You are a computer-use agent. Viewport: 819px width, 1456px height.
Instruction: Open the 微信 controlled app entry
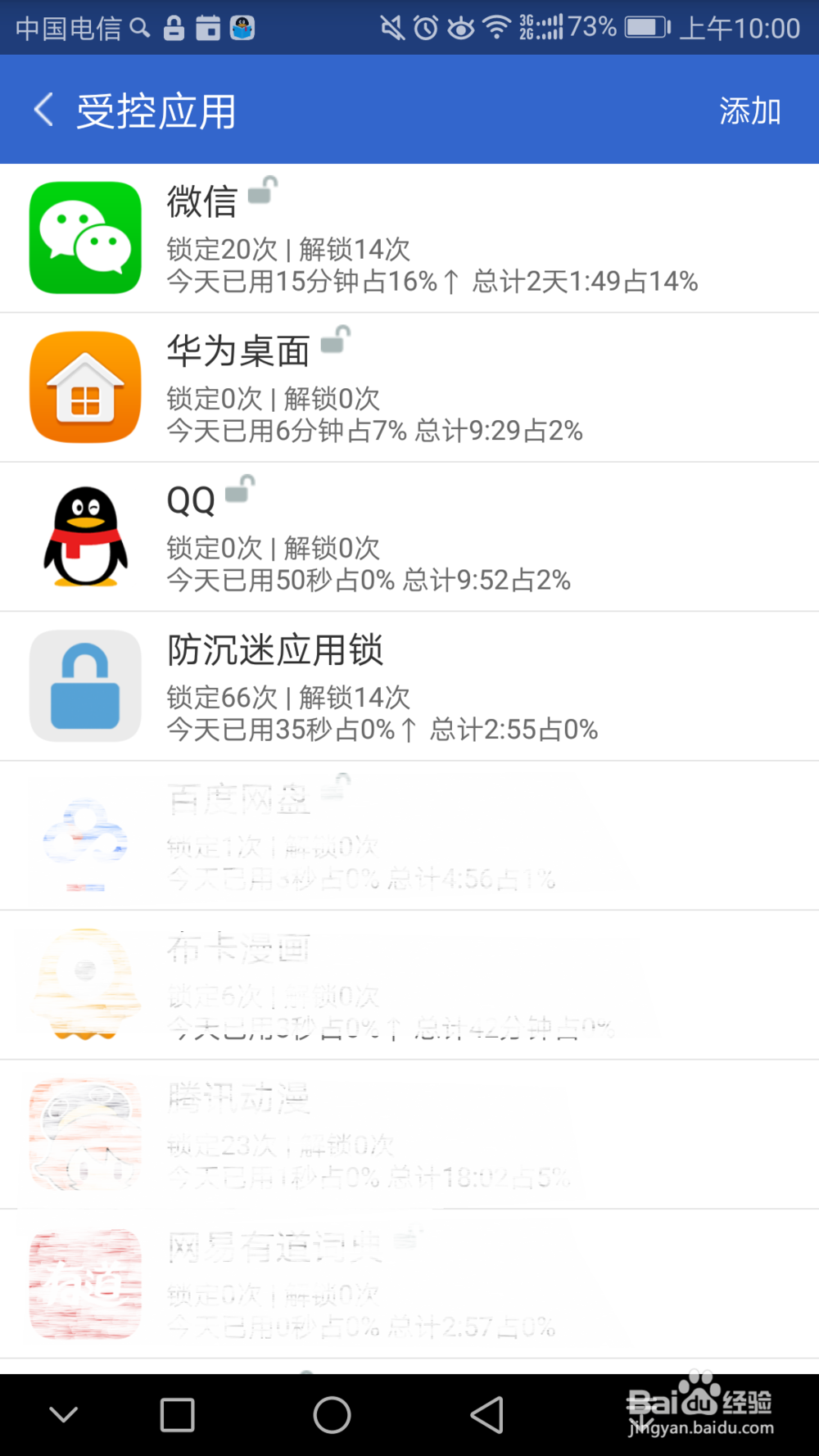(409, 238)
